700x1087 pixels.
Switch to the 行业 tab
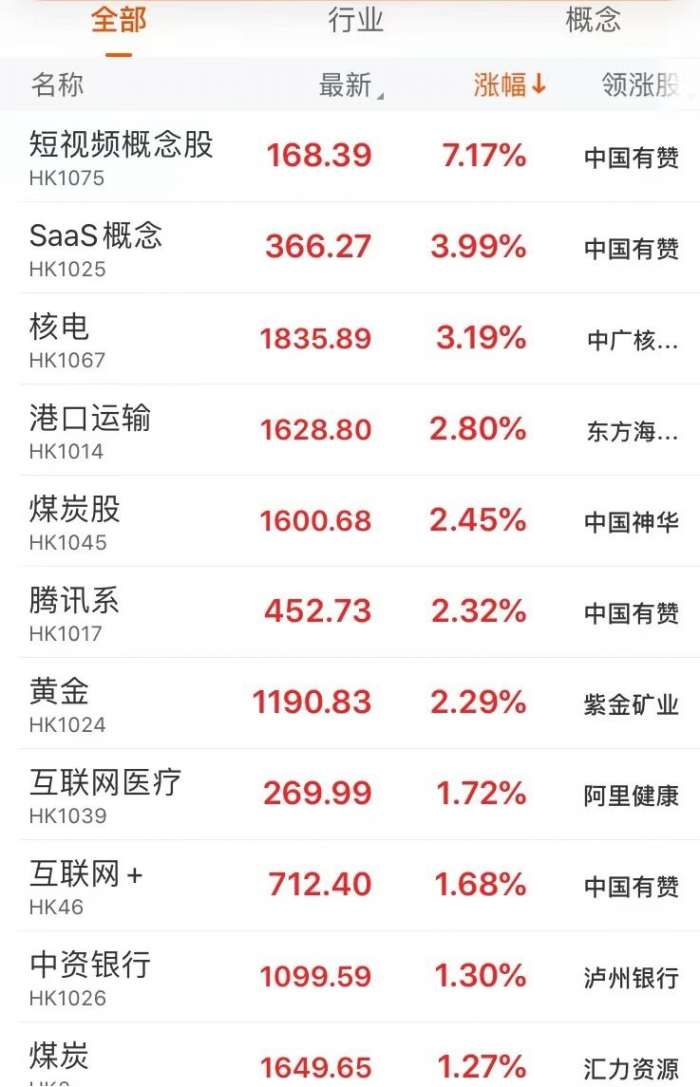(x=356, y=20)
